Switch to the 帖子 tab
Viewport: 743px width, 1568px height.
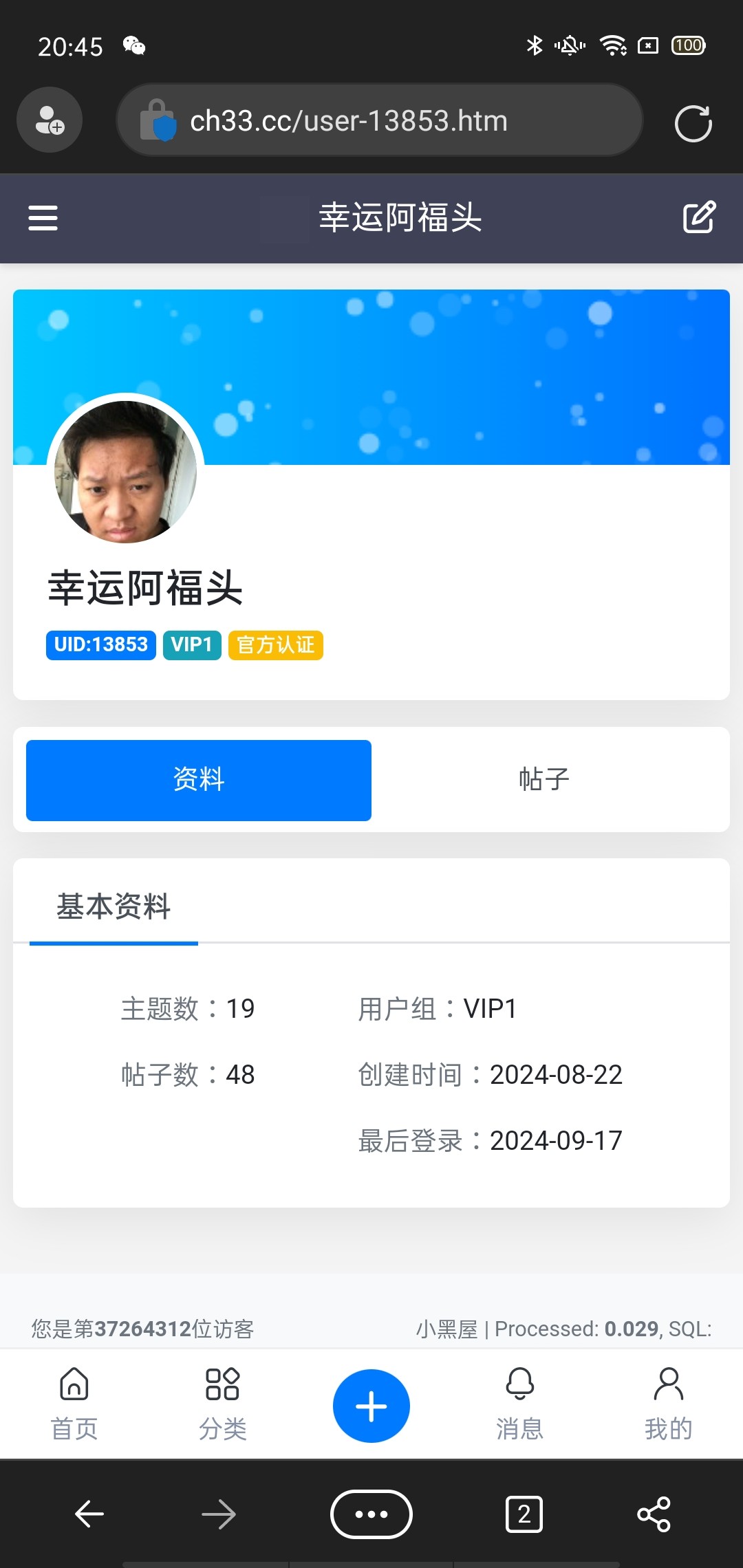point(543,780)
